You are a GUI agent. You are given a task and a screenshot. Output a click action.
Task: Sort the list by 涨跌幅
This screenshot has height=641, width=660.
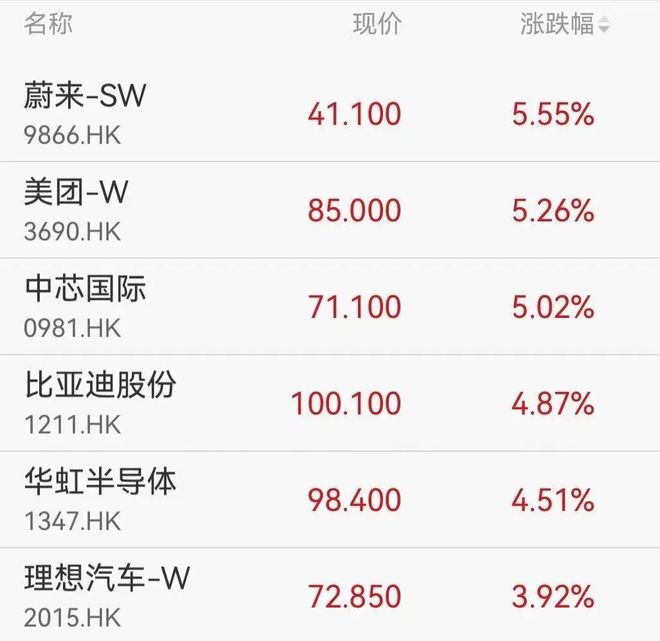pyautogui.click(x=565, y=25)
